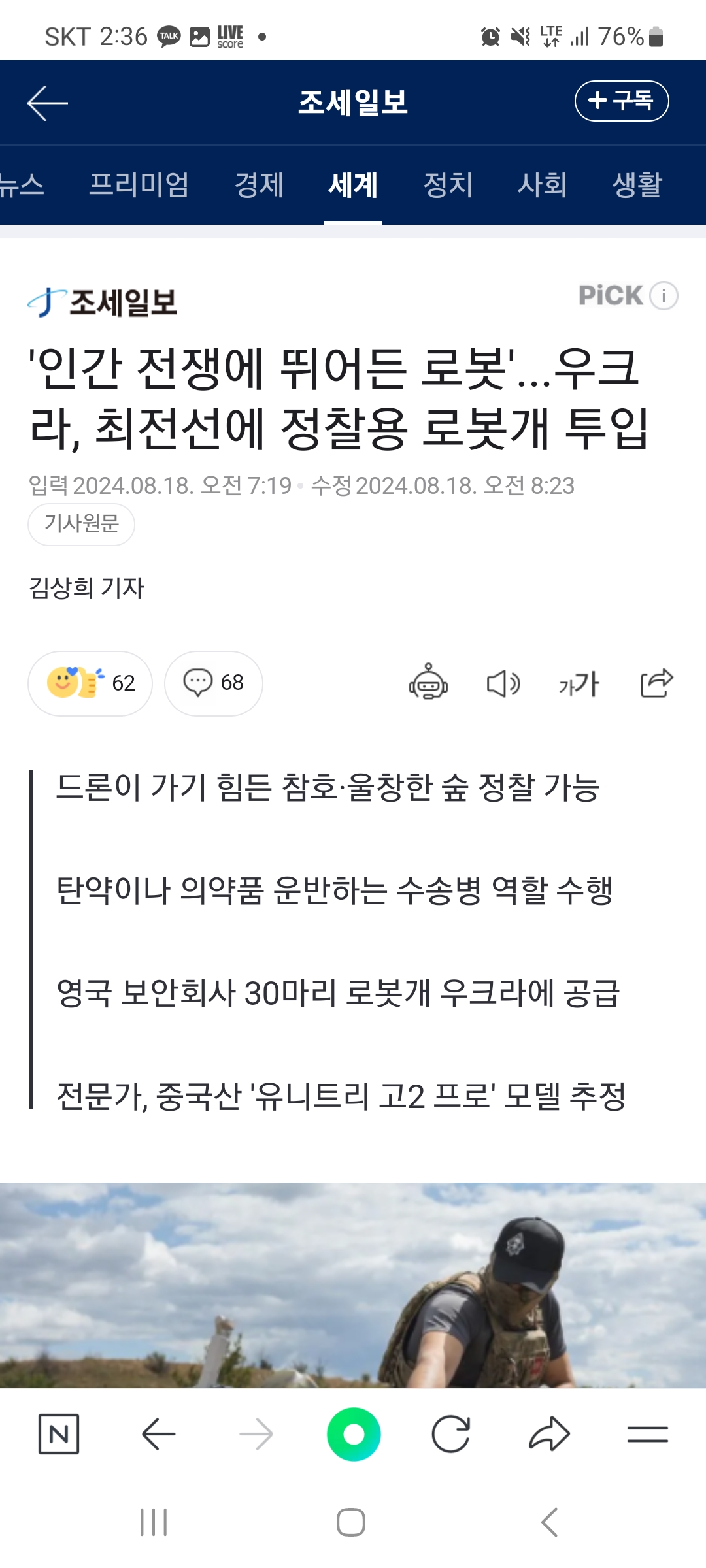This screenshot has width=706, height=1568.
Task: Change font size with 가가 icon
Action: (x=579, y=684)
